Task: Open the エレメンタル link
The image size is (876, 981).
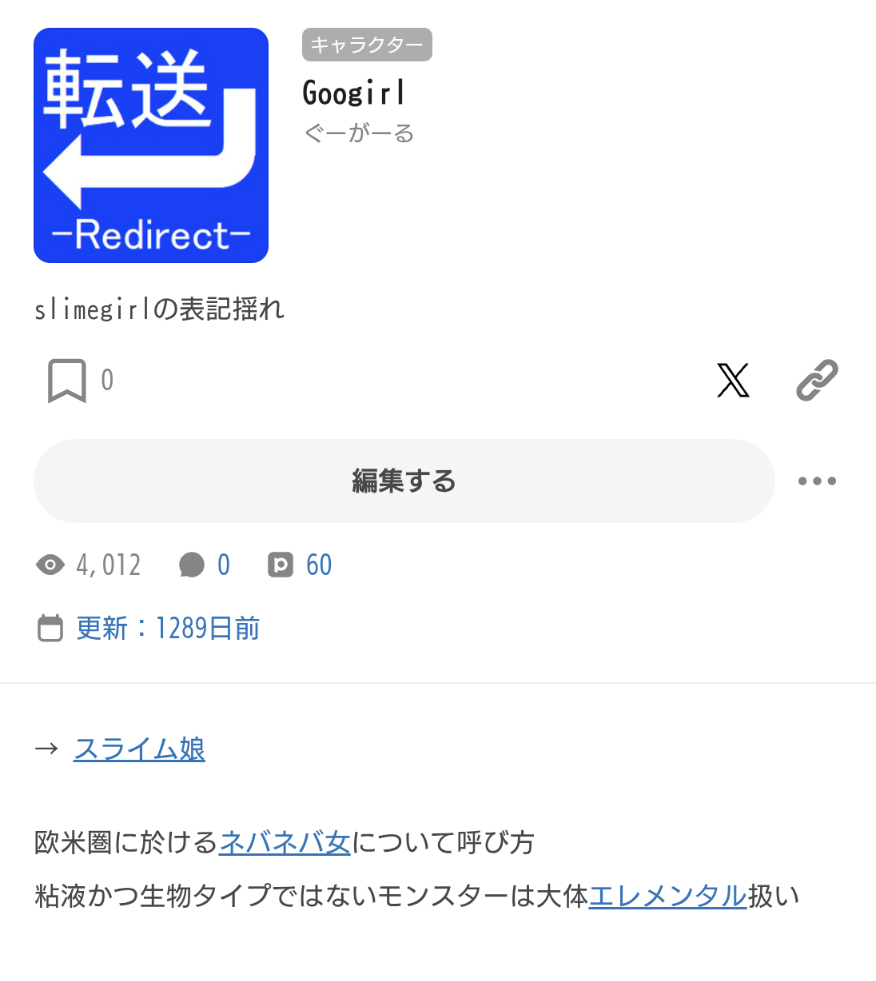Action: pyautogui.click(x=667, y=895)
